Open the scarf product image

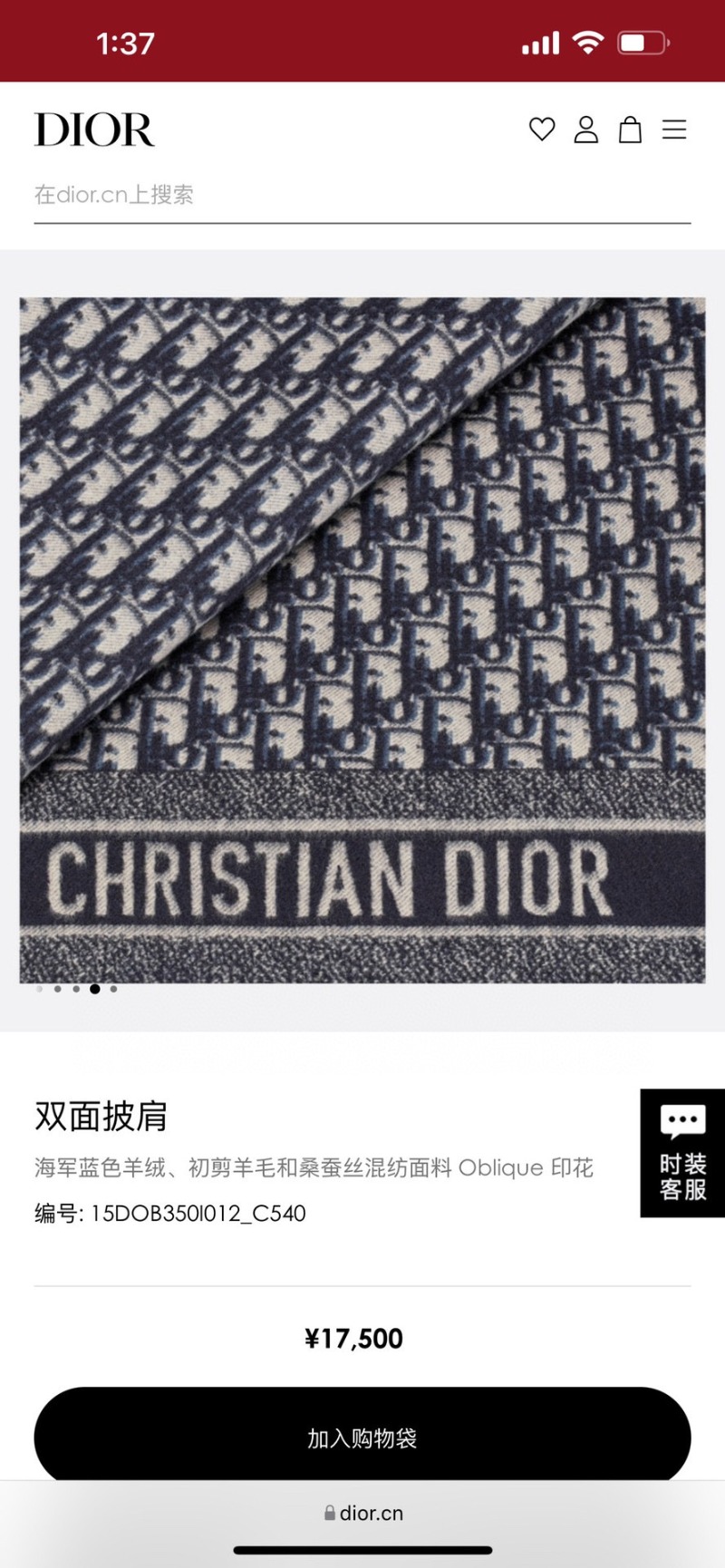[x=362, y=639]
